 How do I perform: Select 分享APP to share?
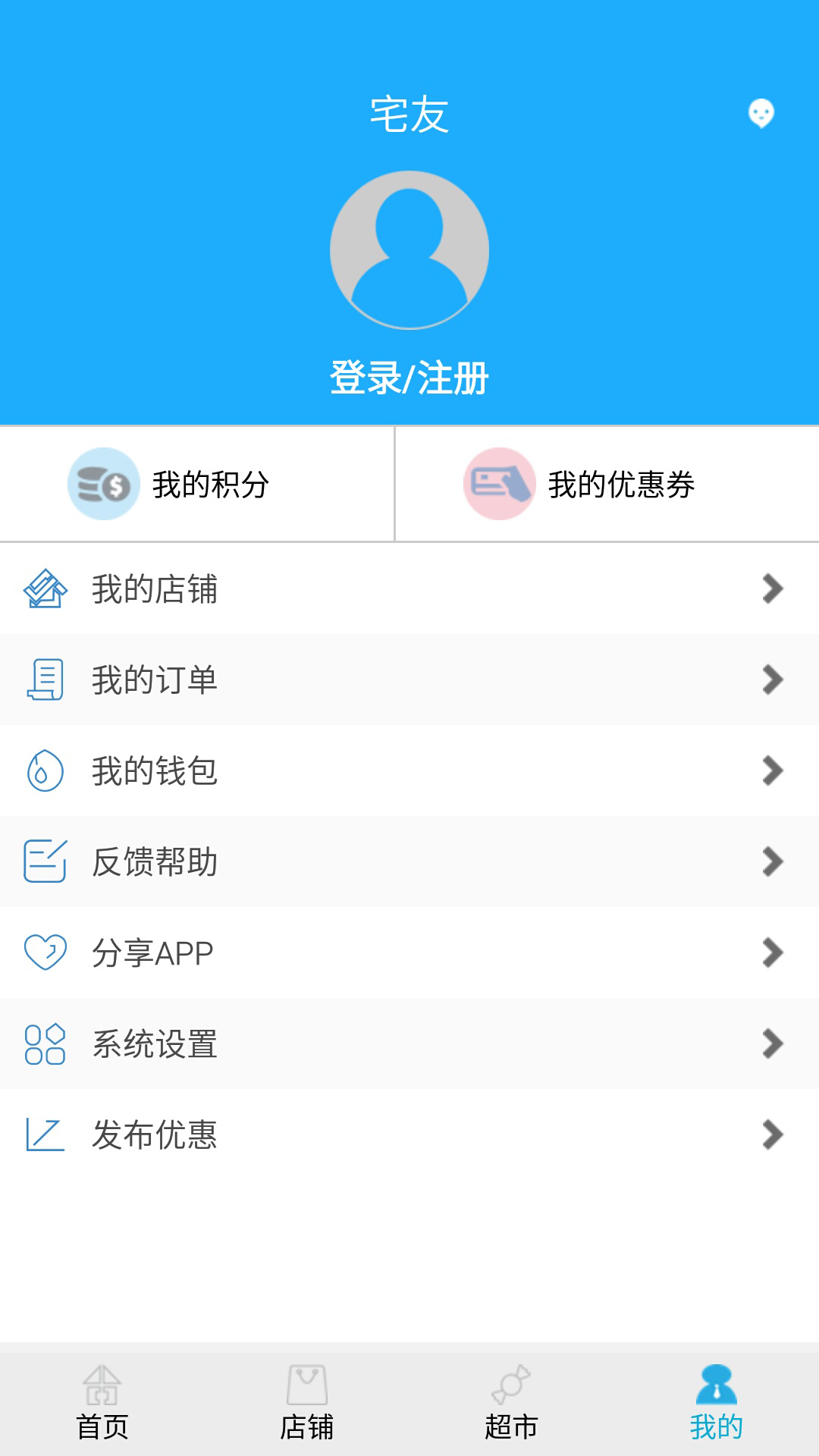coord(409,953)
